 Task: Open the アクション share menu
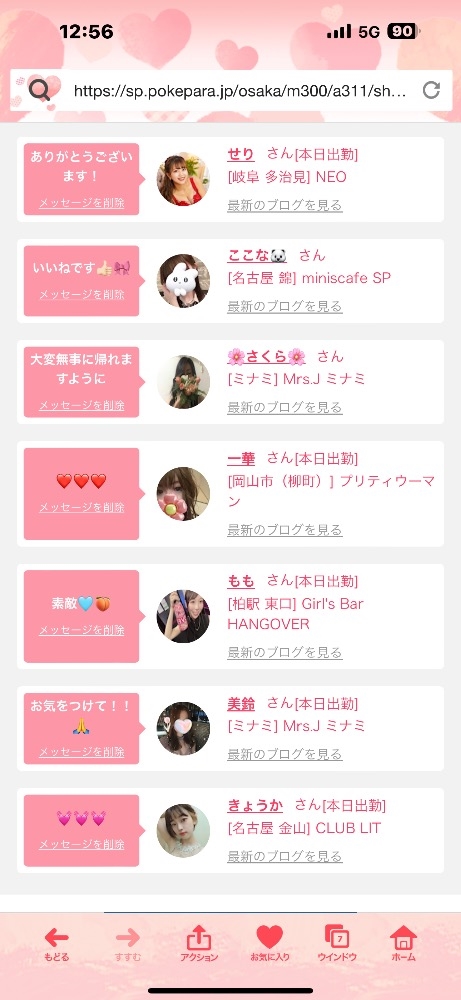[x=198, y=944]
